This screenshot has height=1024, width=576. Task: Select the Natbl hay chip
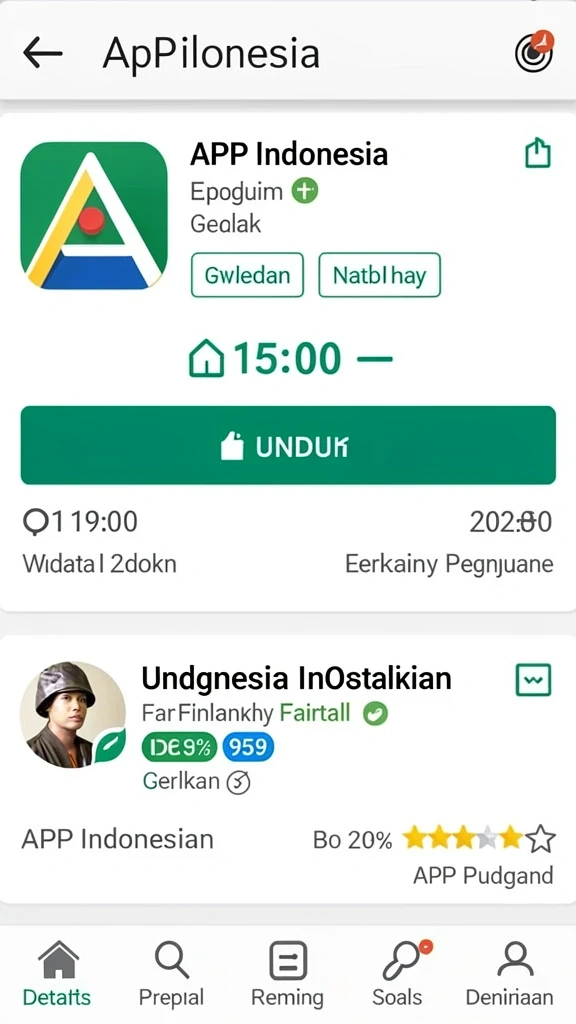pos(379,275)
